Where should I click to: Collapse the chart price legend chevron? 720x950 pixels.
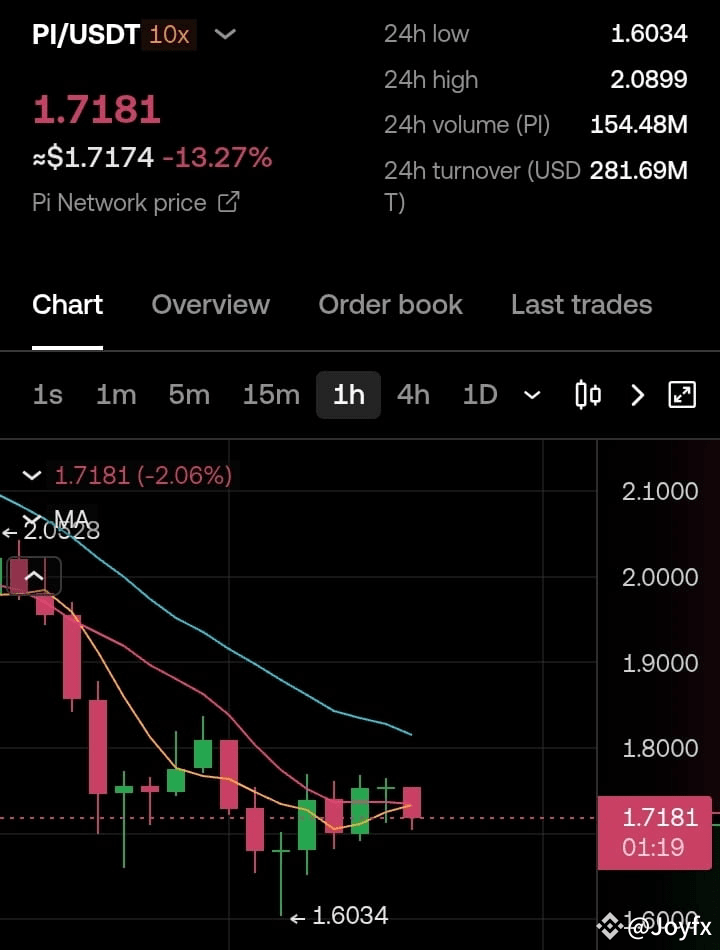point(31,474)
